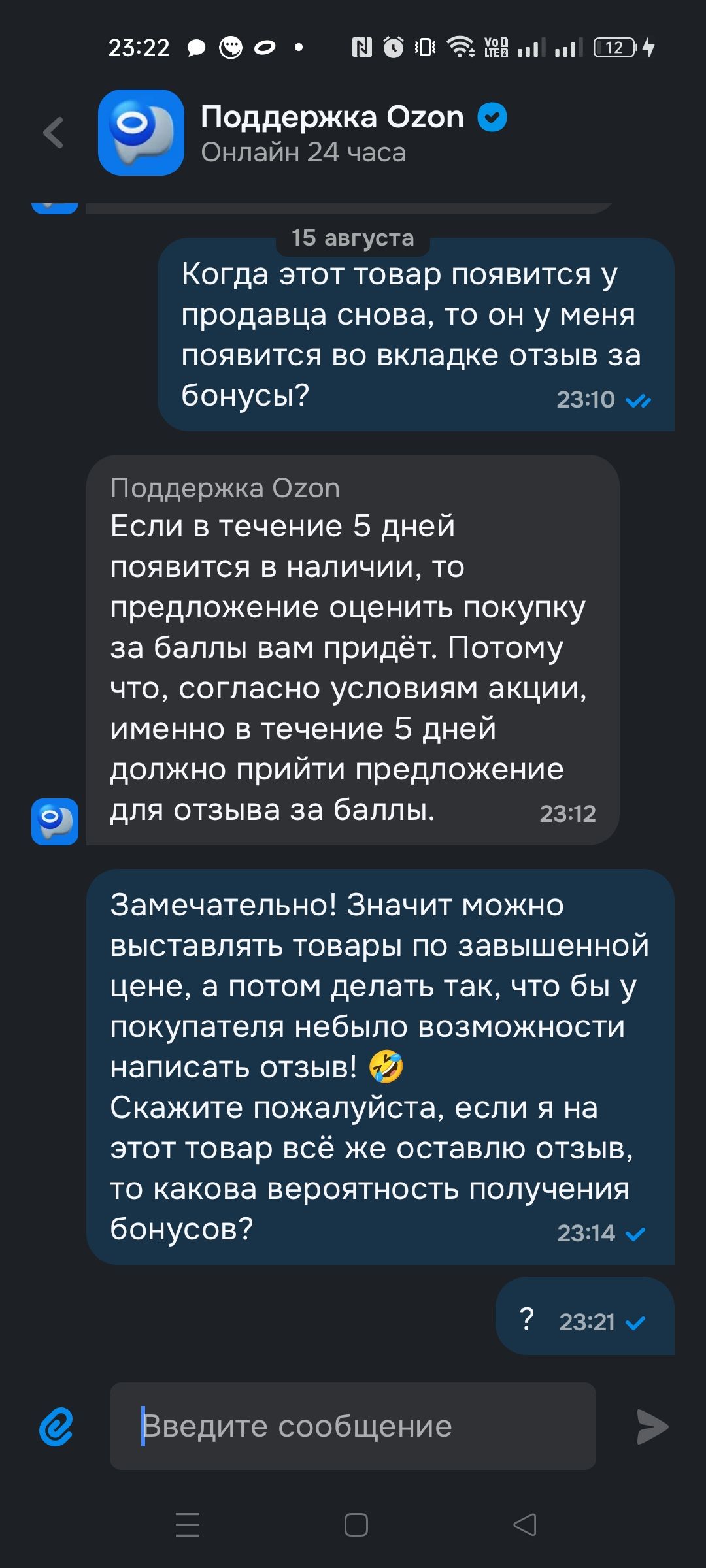The width and height of the screenshot is (706, 1568).
Task: Tap the paperclip attach file icon
Action: (x=56, y=1426)
